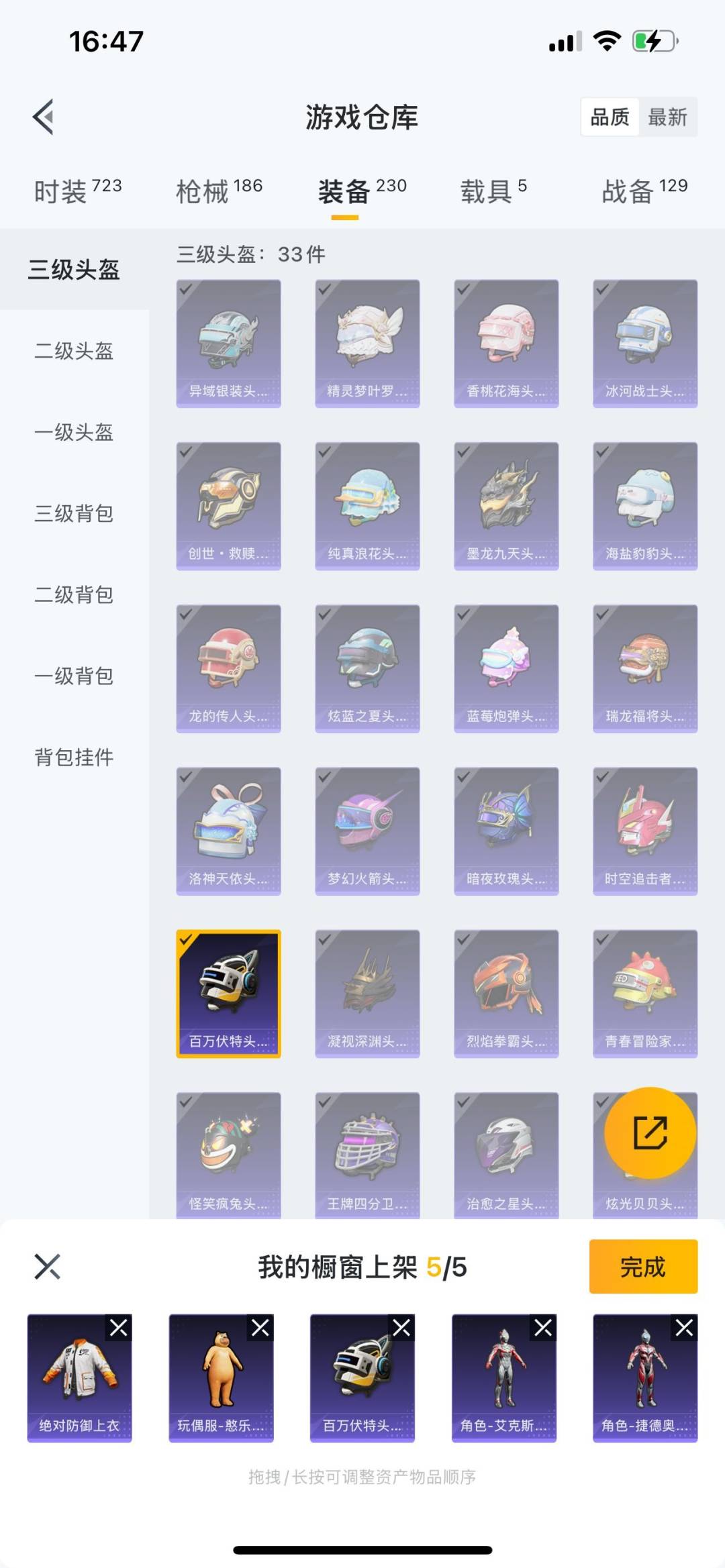Switch to the 枪械 tab
This screenshot has height=1568, width=725.
click(x=219, y=191)
